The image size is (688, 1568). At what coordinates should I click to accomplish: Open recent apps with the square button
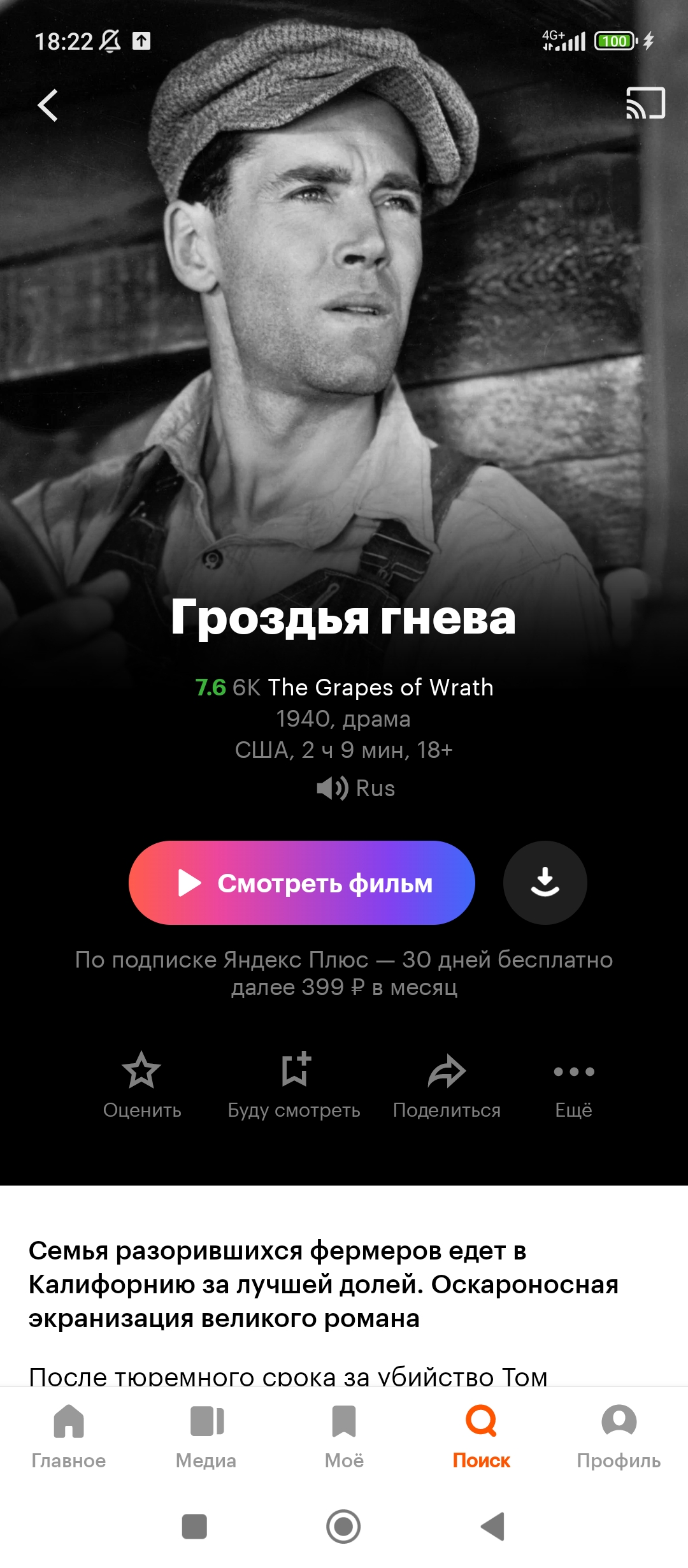pyautogui.click(x=194, y=1527)
